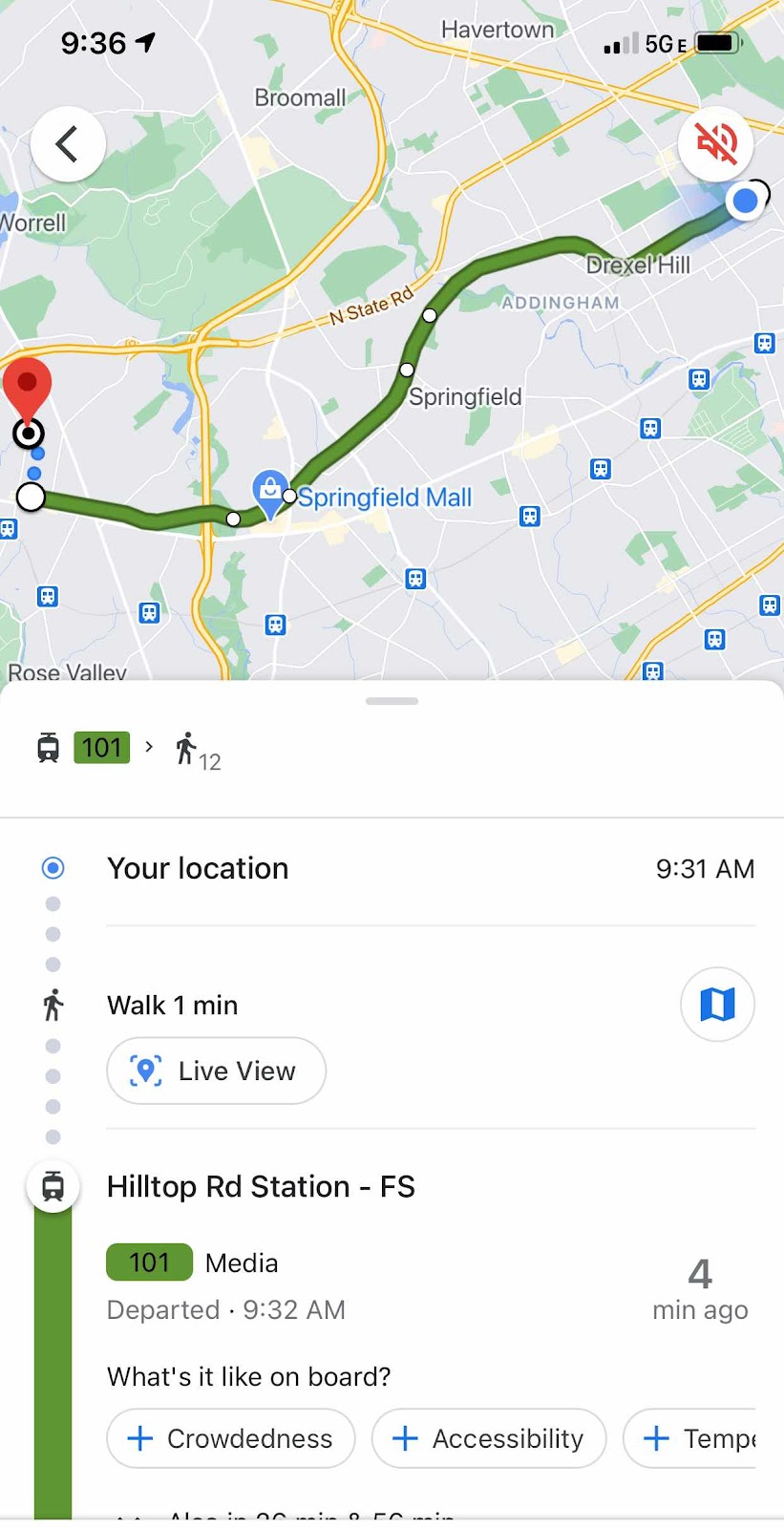Open the Hilltop Rd Station - FS stop
Viewport: 784px width, 1528px height.
(261, 1186)
